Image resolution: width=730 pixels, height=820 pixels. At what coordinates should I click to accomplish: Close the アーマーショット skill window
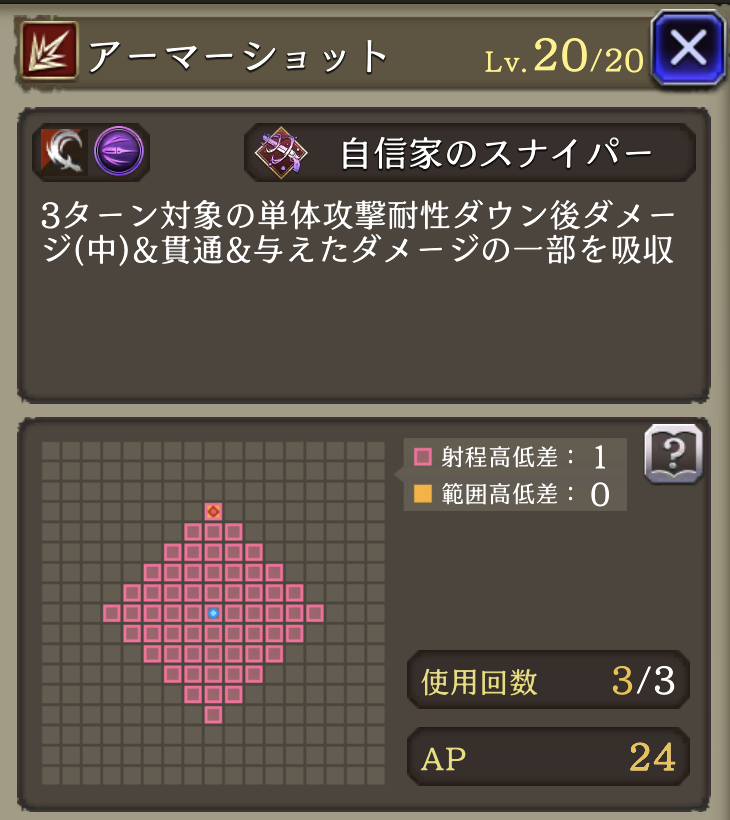pyautogui.click(x=687, y=47)
